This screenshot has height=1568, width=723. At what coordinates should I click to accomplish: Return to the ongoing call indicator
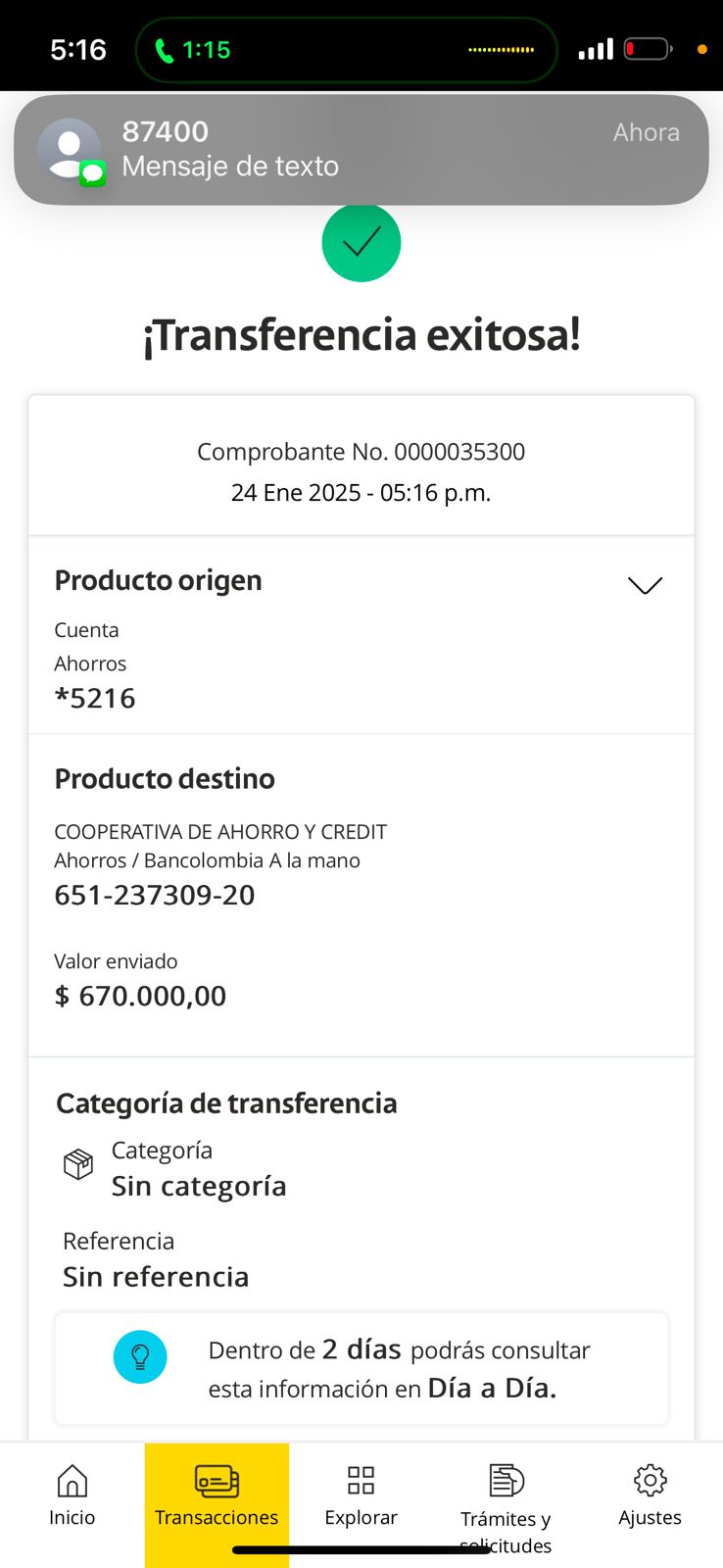[x=193, y=50]
